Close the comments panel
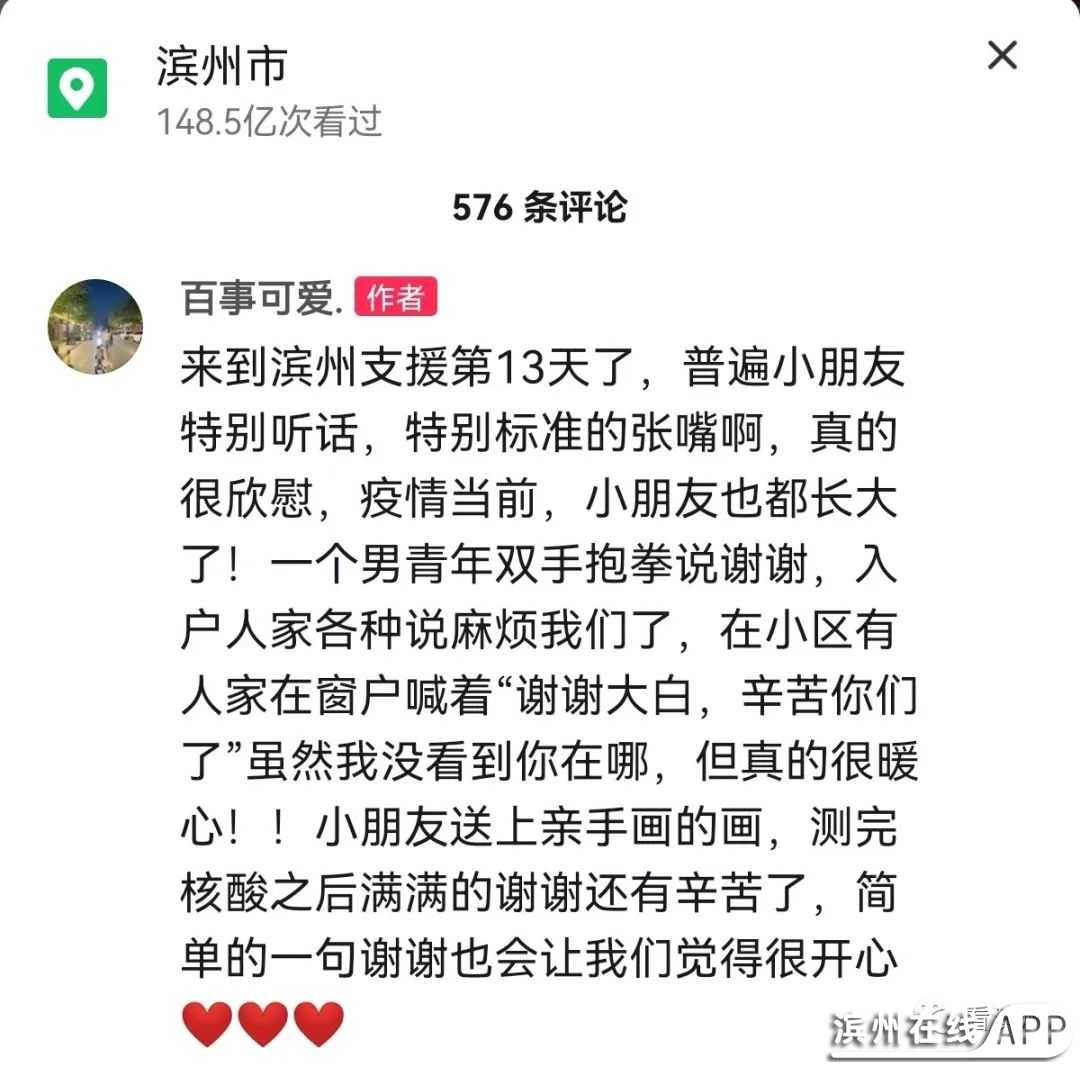Viewport: 1080px width, 1067px height. (1002, 56)
